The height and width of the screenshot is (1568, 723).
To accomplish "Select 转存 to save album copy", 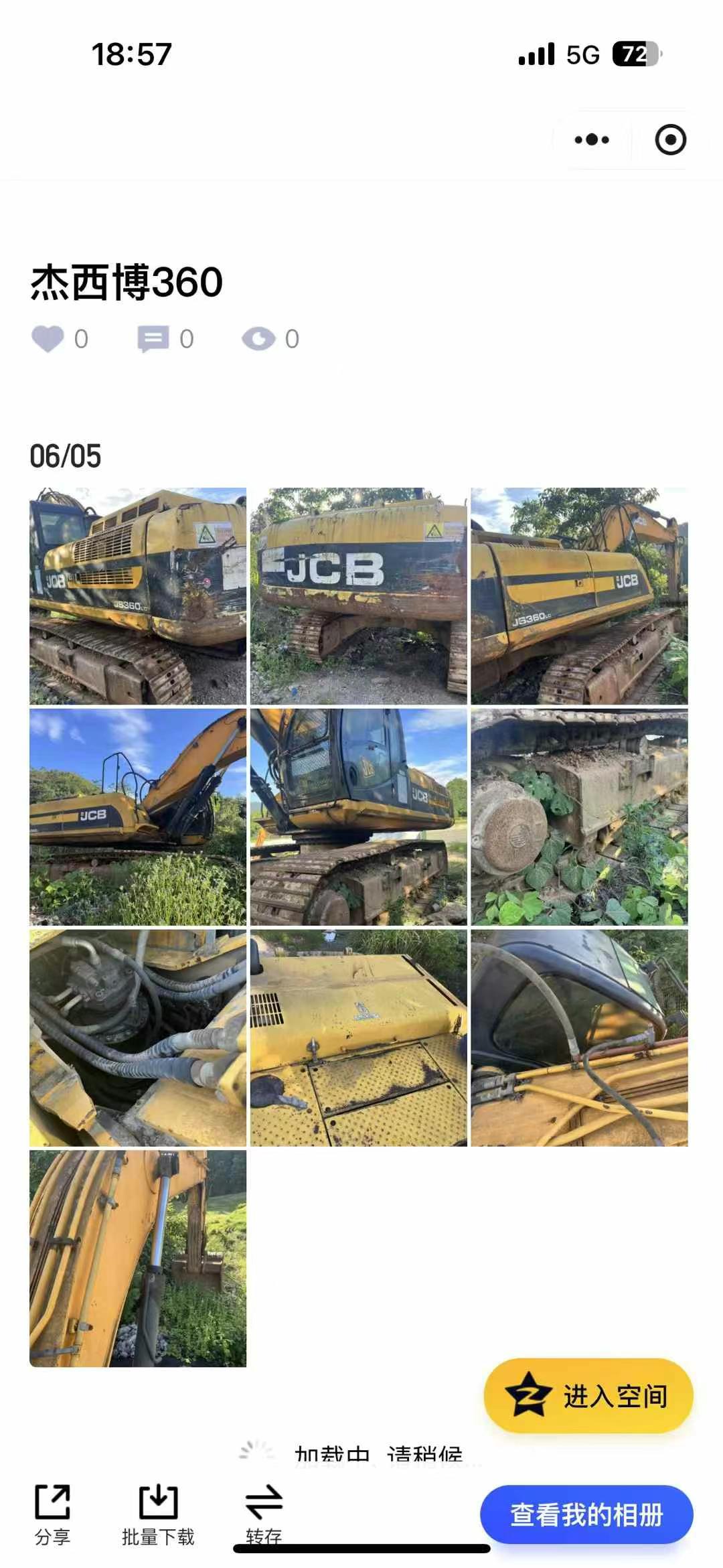I will point(264,1514).
